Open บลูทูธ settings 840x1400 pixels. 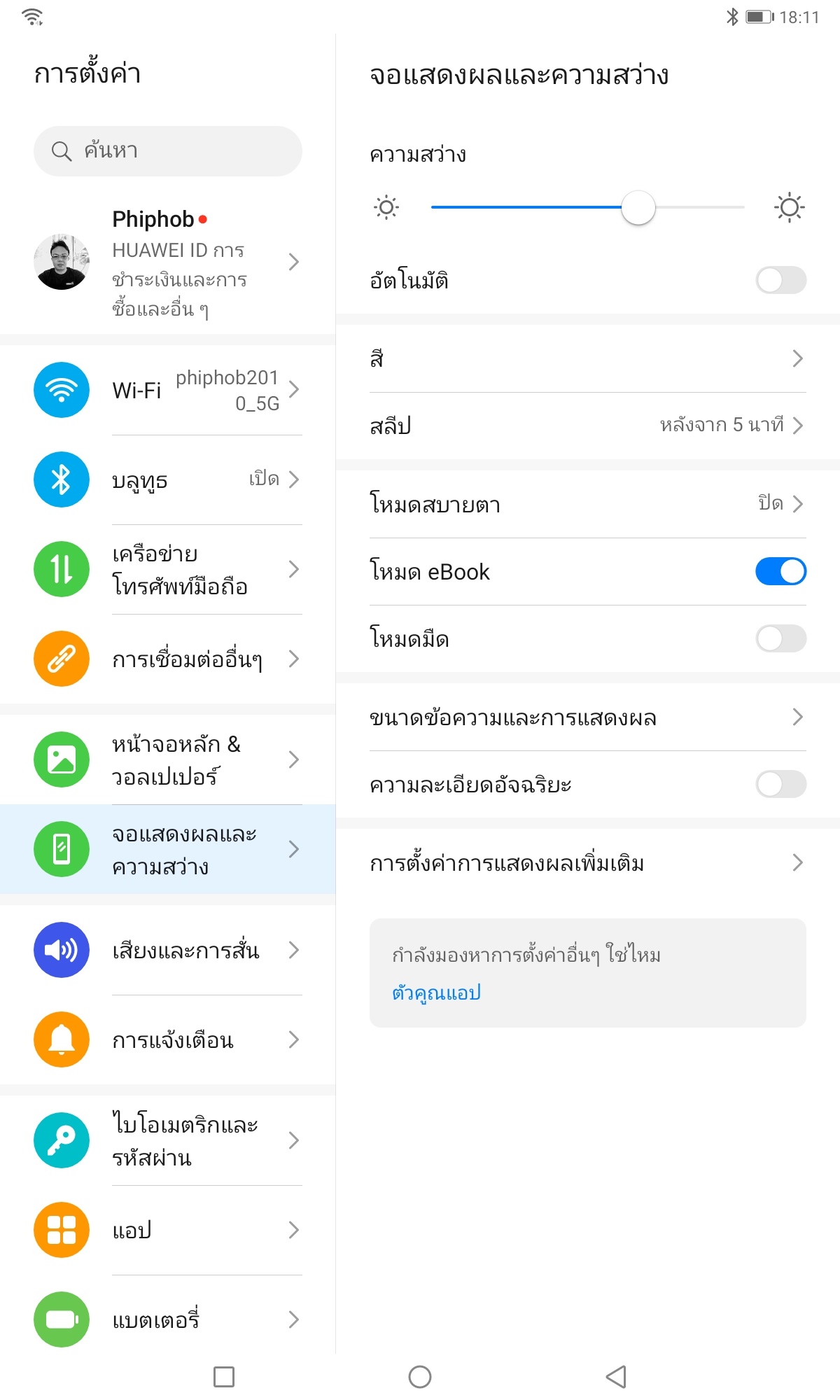[x=168, y=479]
